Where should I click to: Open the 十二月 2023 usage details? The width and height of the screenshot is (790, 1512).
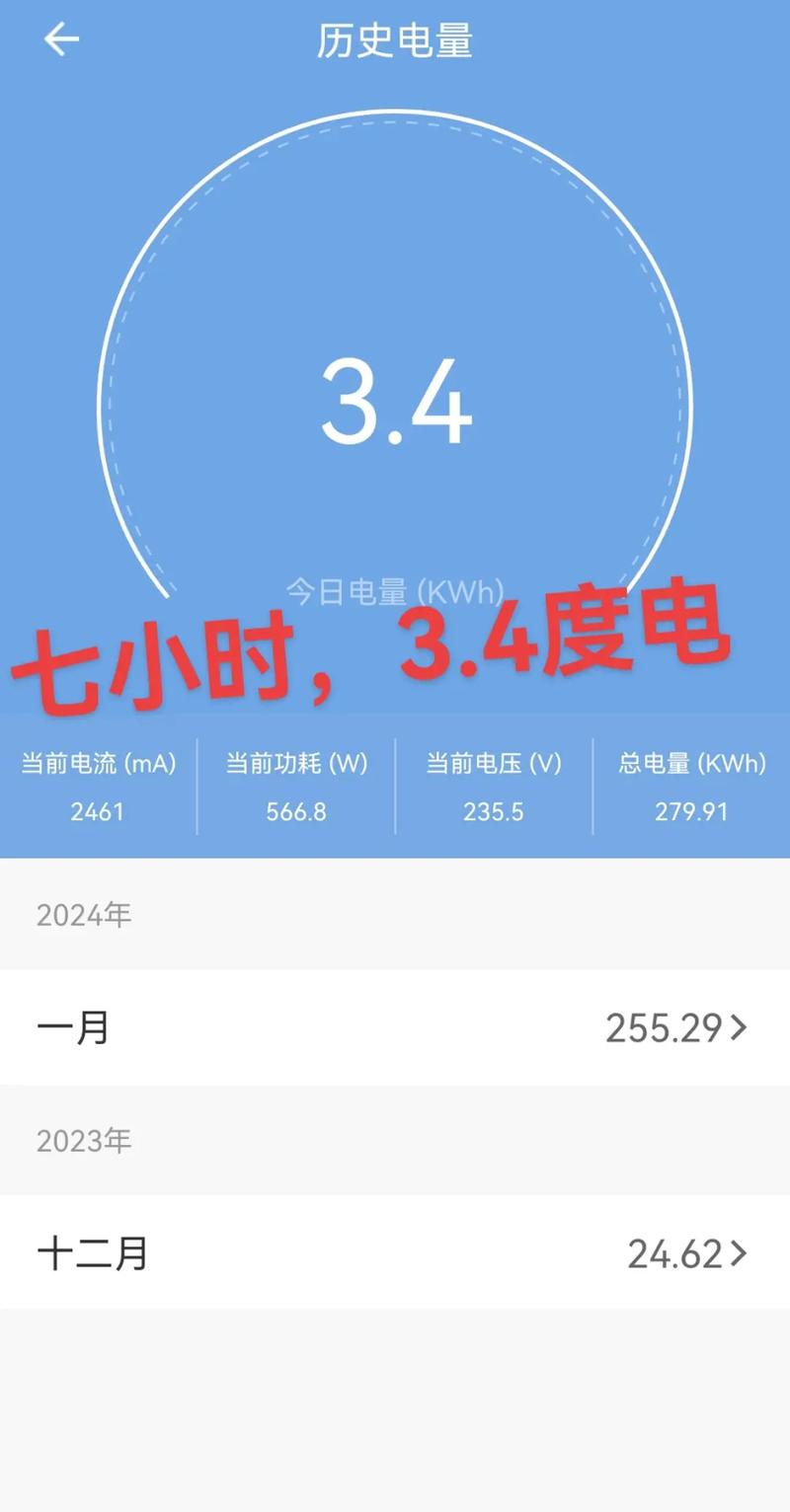[x=395, y=1253]
